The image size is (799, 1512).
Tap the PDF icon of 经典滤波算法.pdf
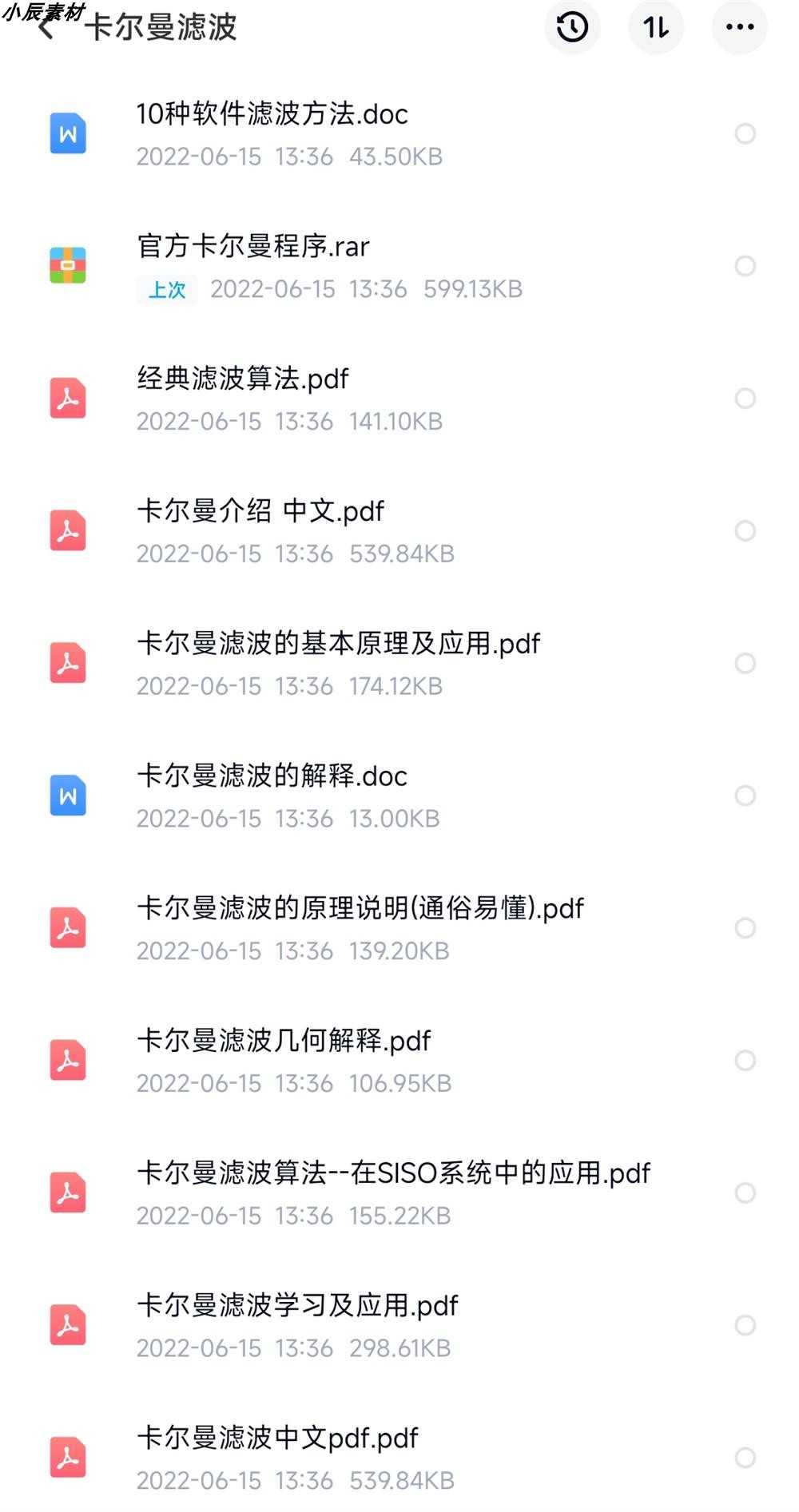coord(69,399)
